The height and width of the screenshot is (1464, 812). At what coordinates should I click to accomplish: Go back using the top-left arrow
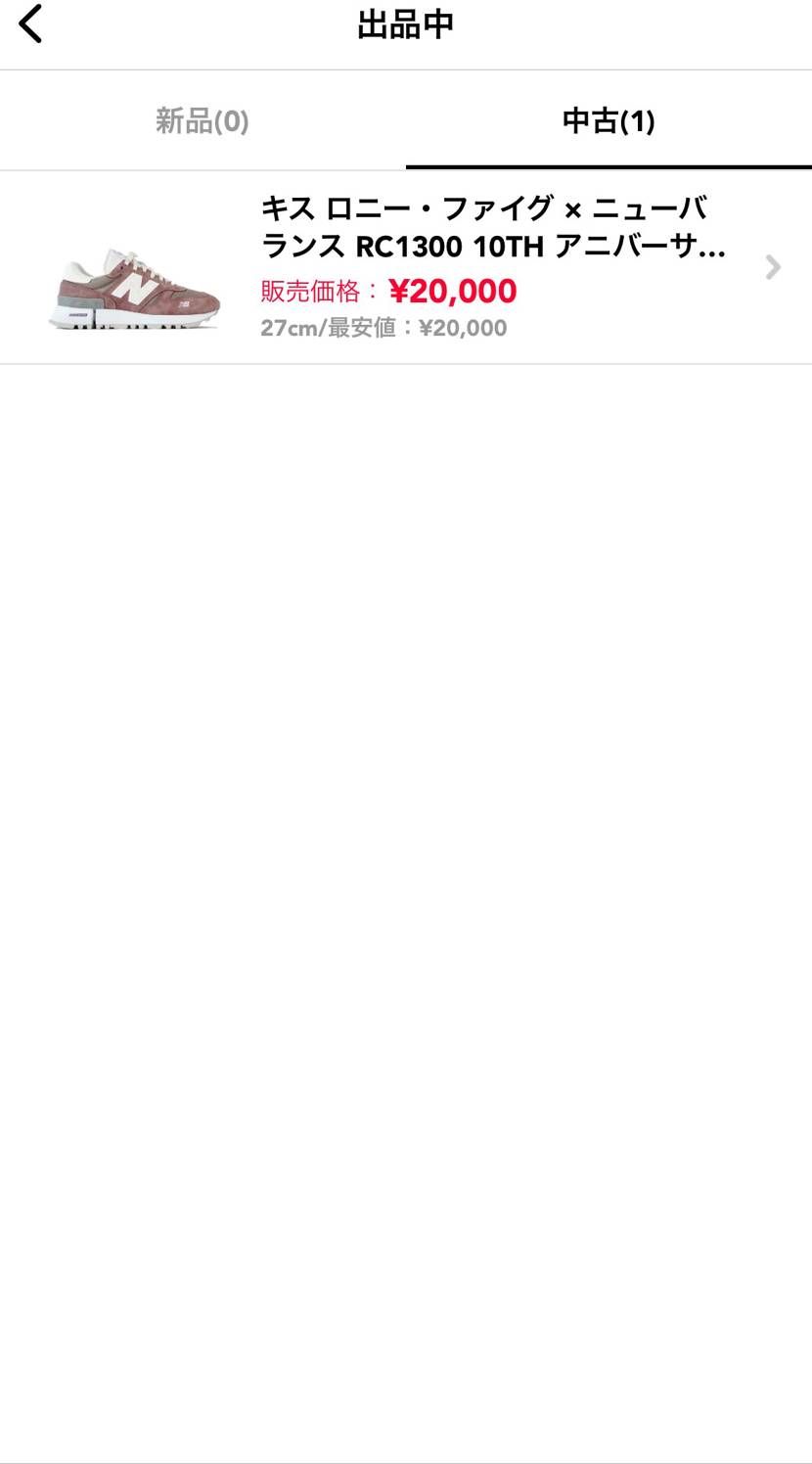31,24
